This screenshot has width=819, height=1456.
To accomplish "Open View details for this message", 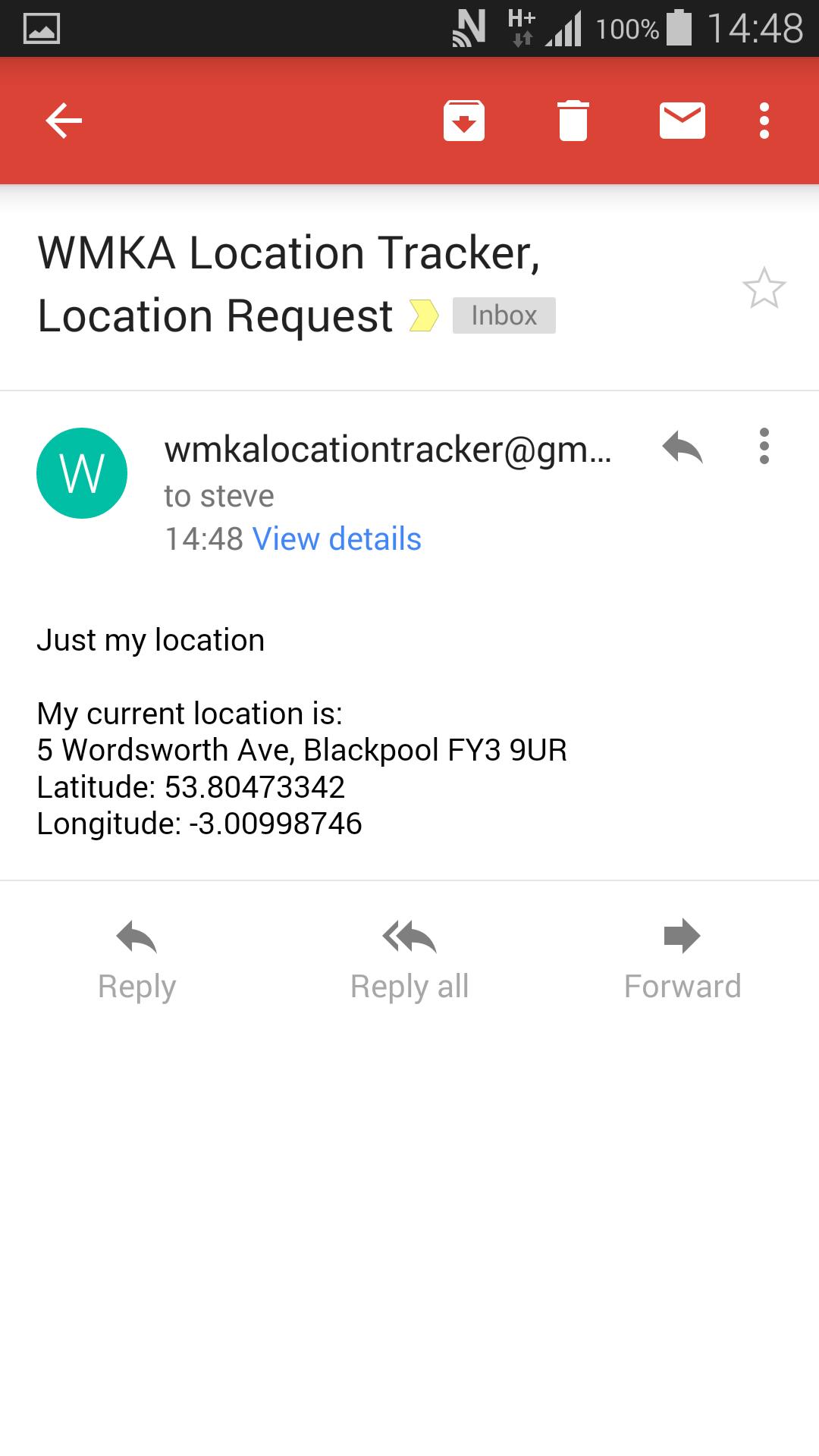I will [x=337, y=539].
